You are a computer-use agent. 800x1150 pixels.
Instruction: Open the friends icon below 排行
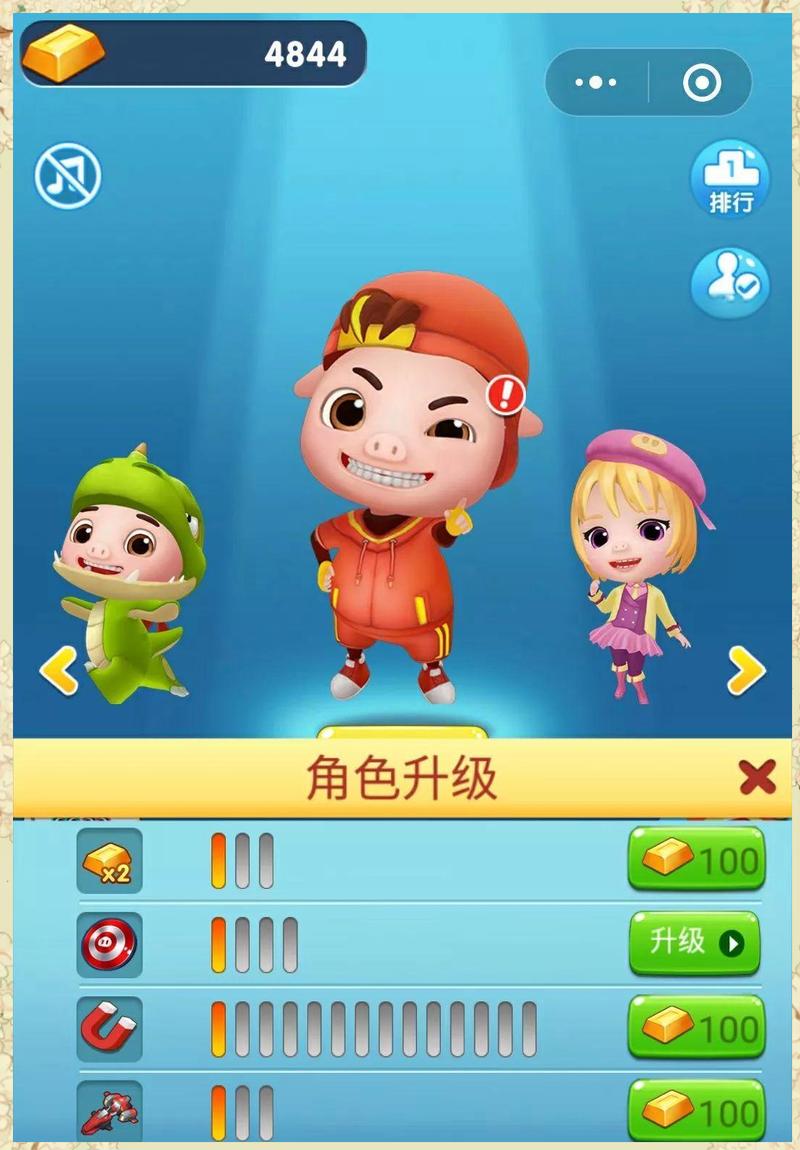(730, 283)
